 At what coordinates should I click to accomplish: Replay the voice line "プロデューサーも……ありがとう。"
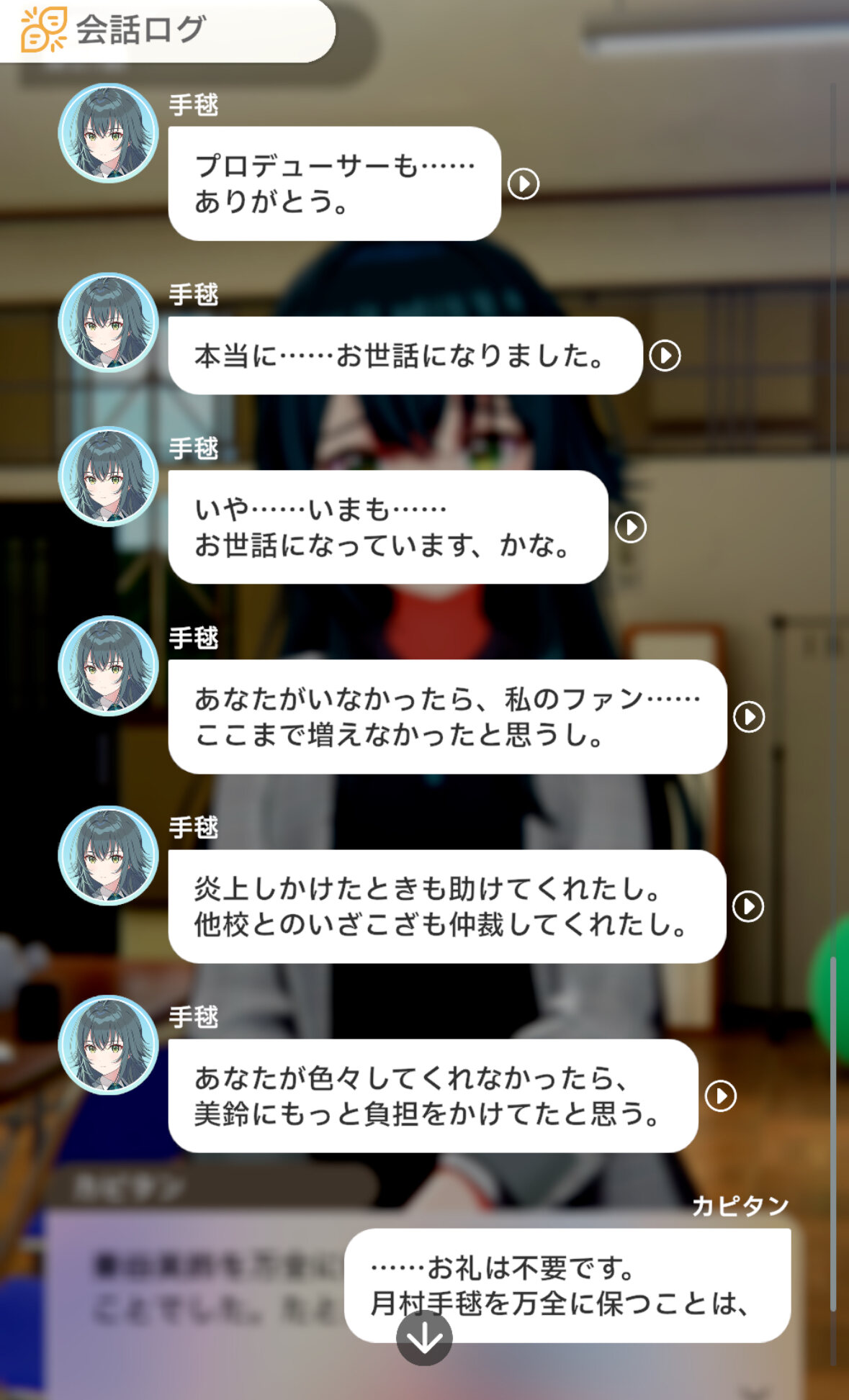524,184
